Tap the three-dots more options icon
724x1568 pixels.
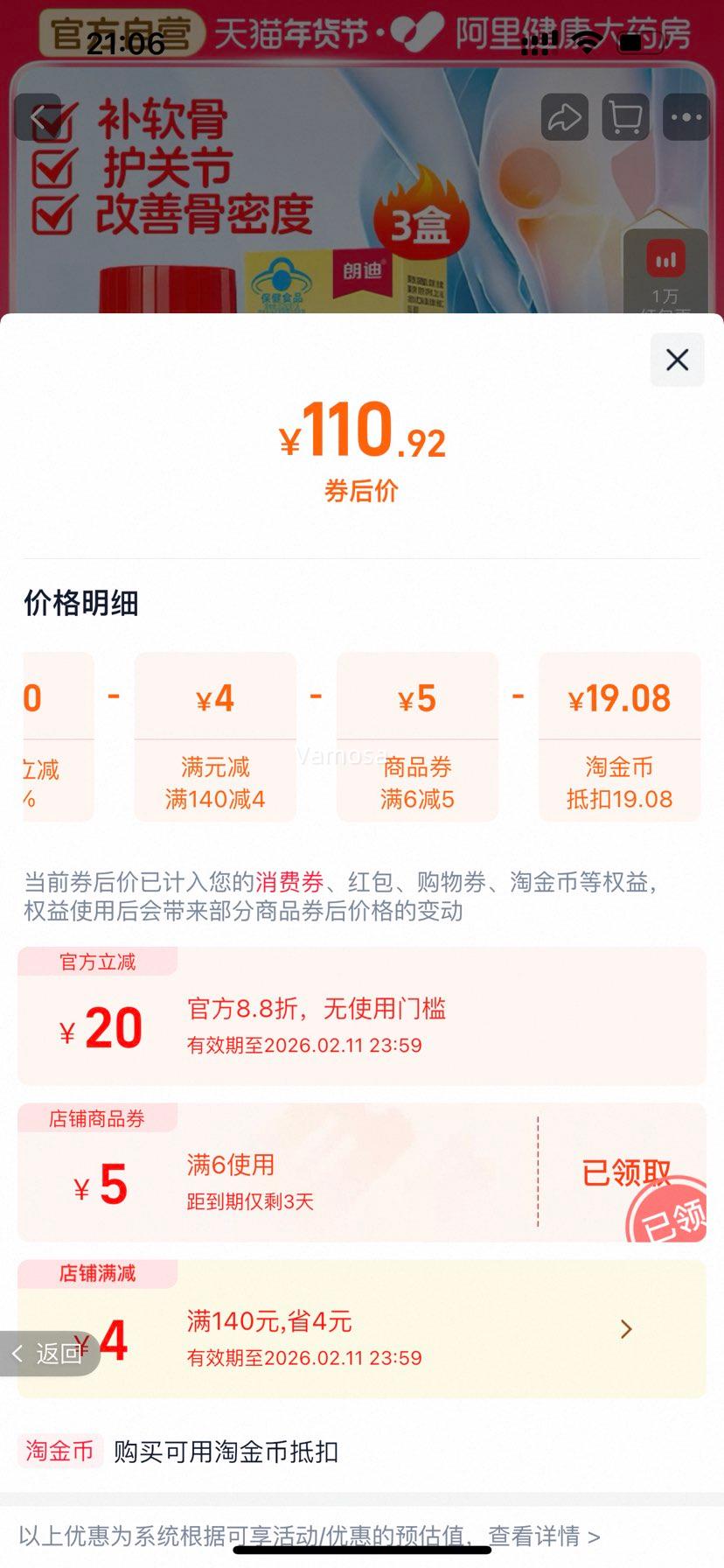pyautogui.click(x=686, y=116)
